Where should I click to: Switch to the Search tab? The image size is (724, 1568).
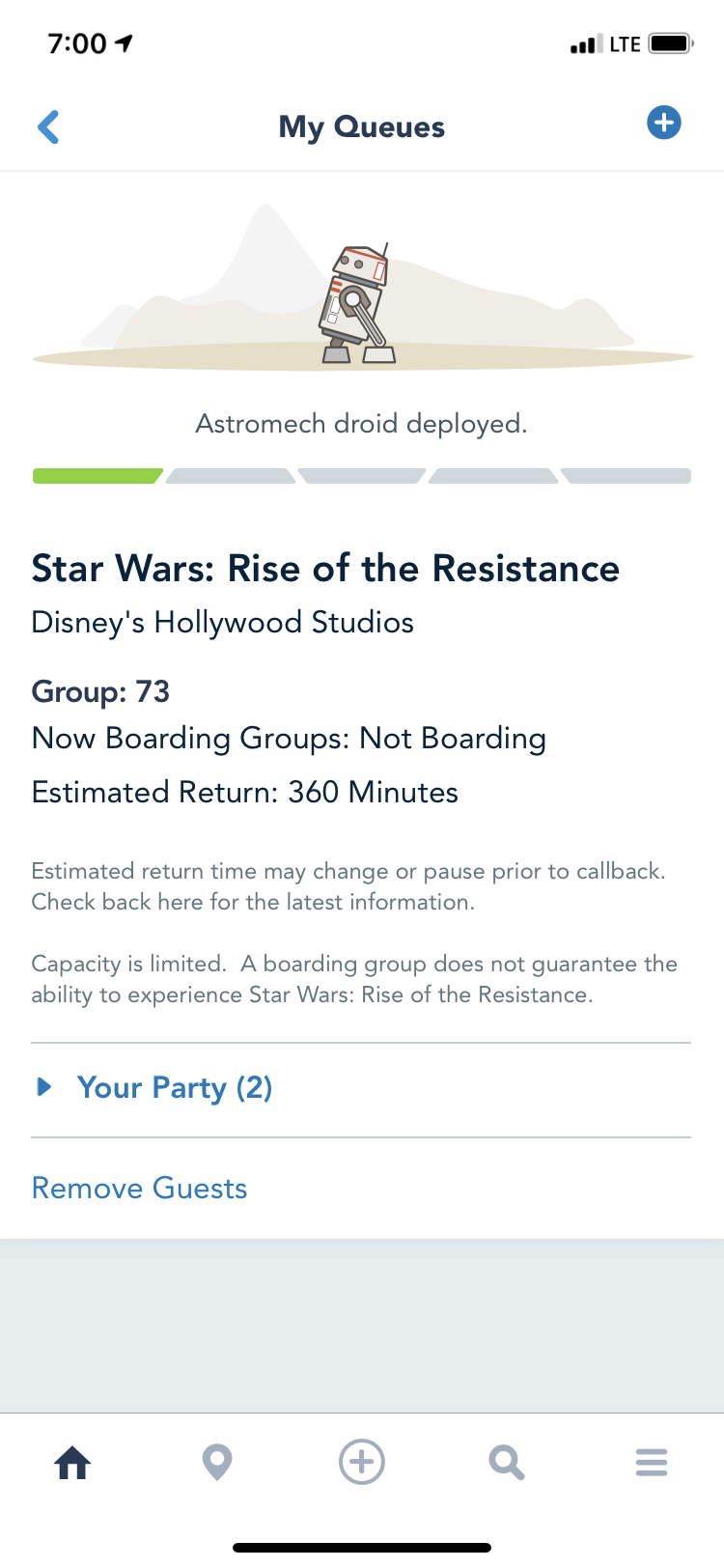[x=506, y=1463]
